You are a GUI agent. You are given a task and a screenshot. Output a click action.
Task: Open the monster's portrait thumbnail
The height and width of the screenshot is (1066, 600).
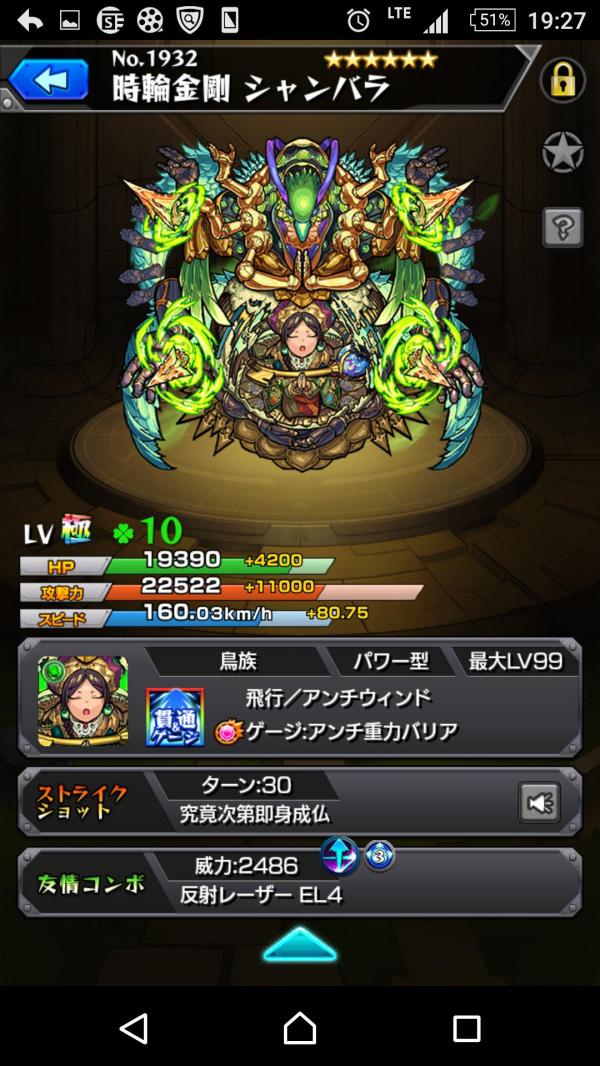pyautogui.click(x=83, y=701)
